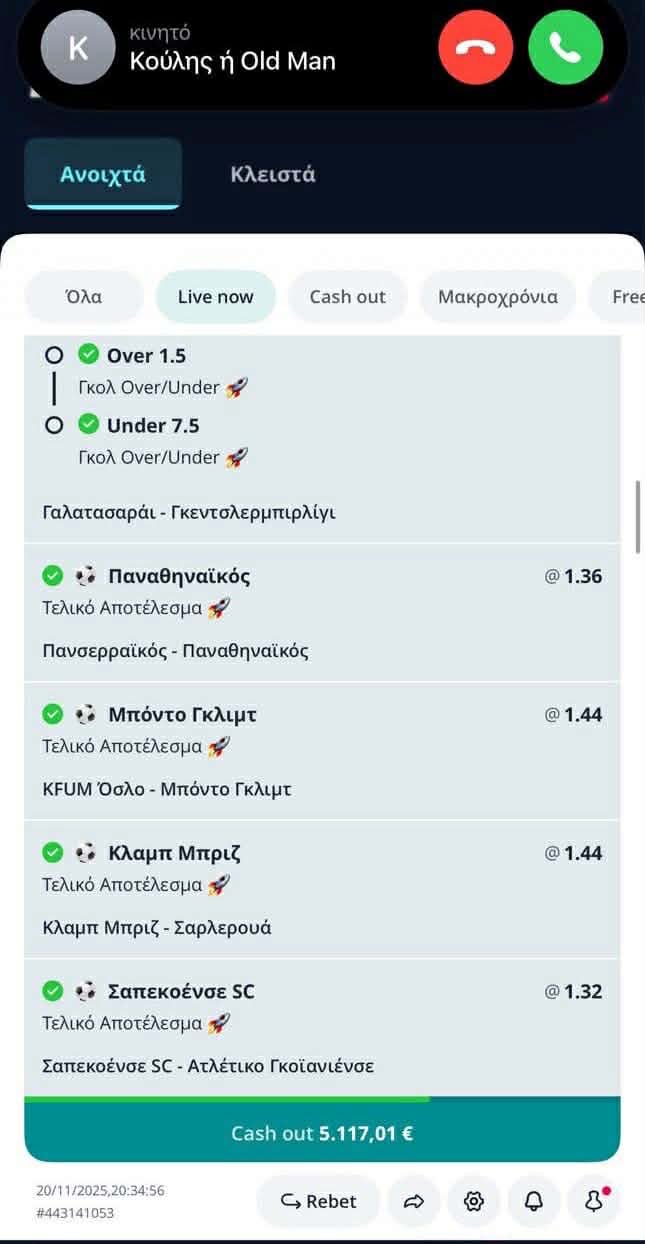645x1244 pixels.
Task: Tap the Rebet button
Action: [x=318, y=1201]
